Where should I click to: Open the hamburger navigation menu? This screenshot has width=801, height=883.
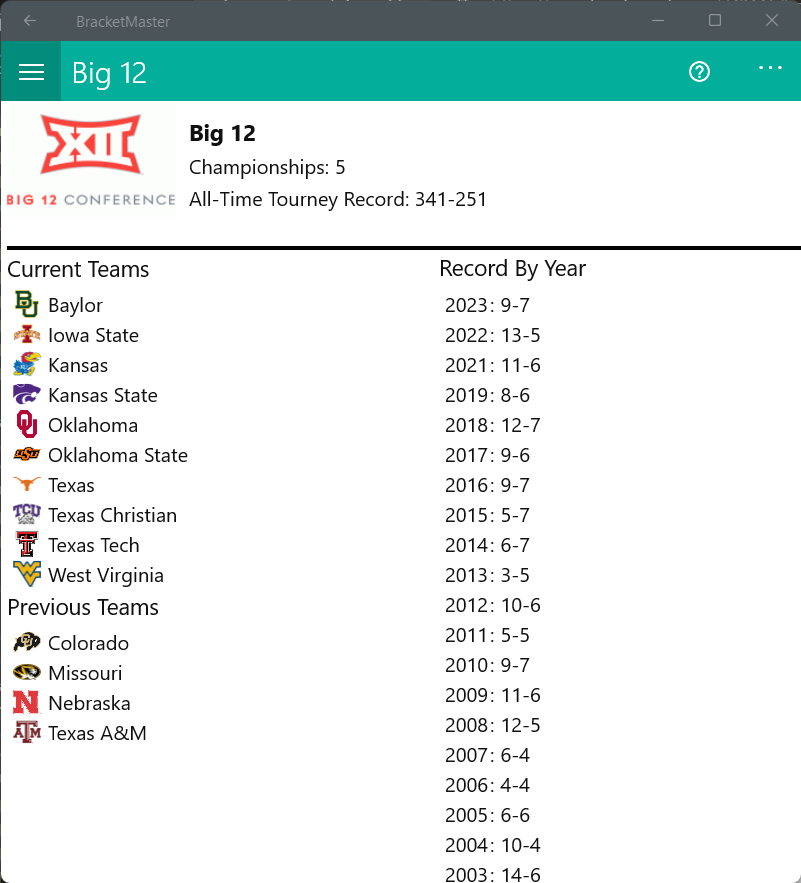point(31,72)
